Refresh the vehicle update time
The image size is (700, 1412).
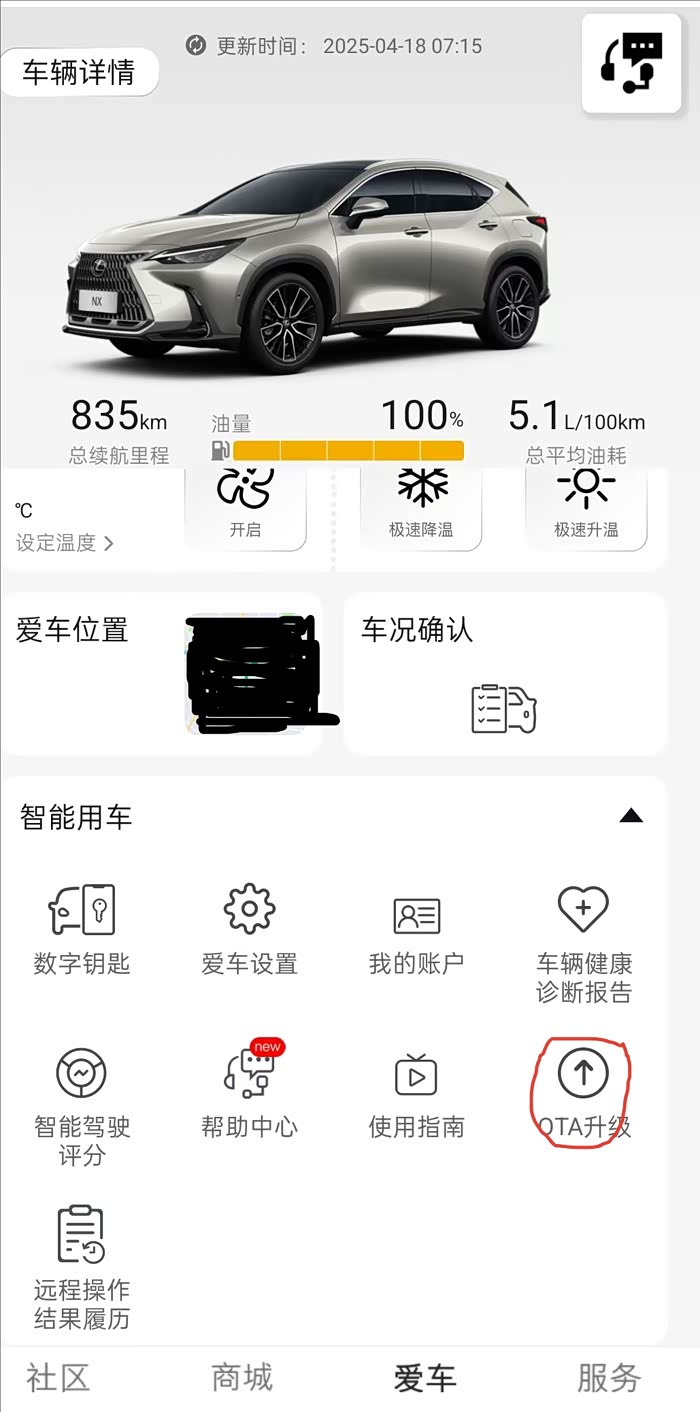pyautogui.click(x=197, y=45)
